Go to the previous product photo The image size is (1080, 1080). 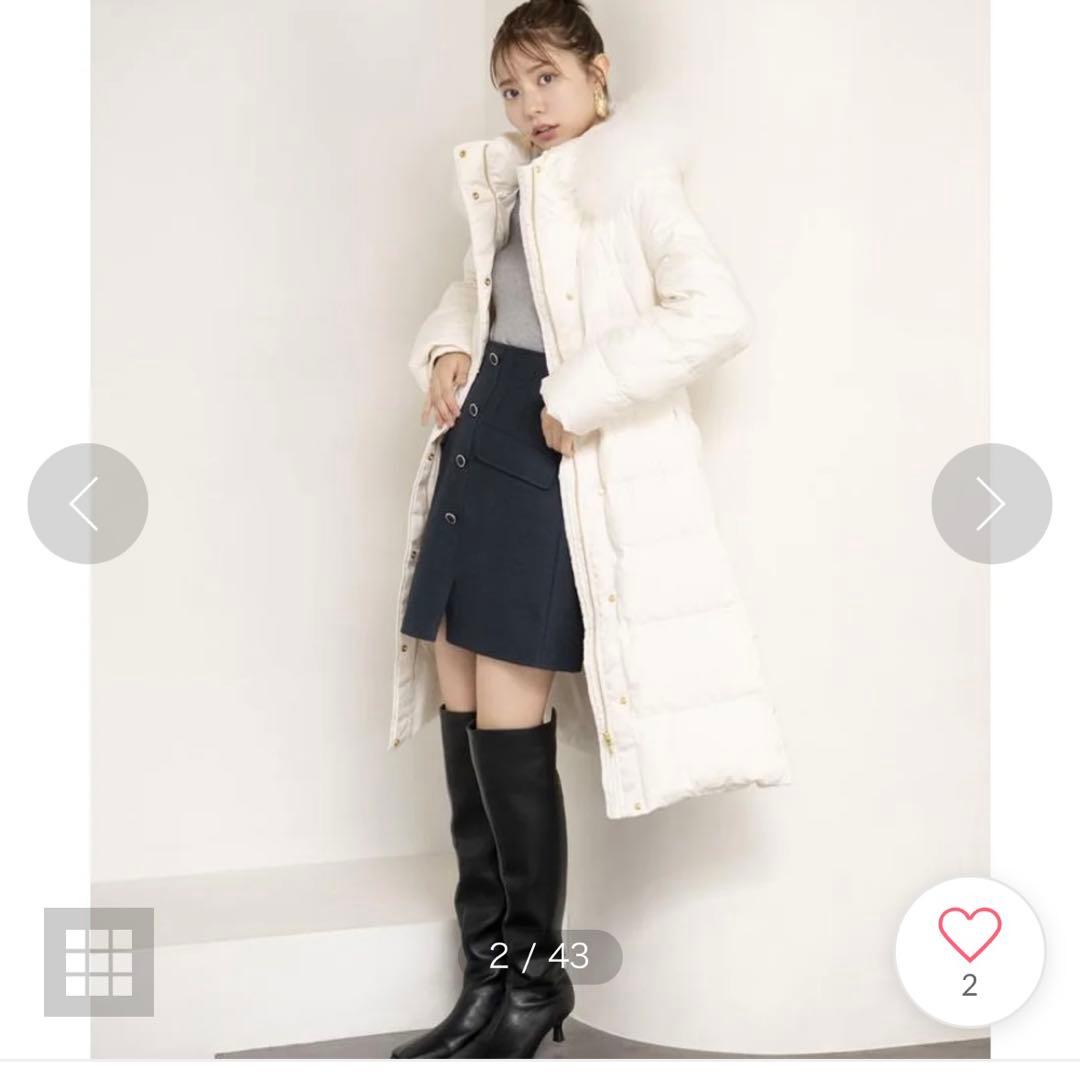point(88,504)
